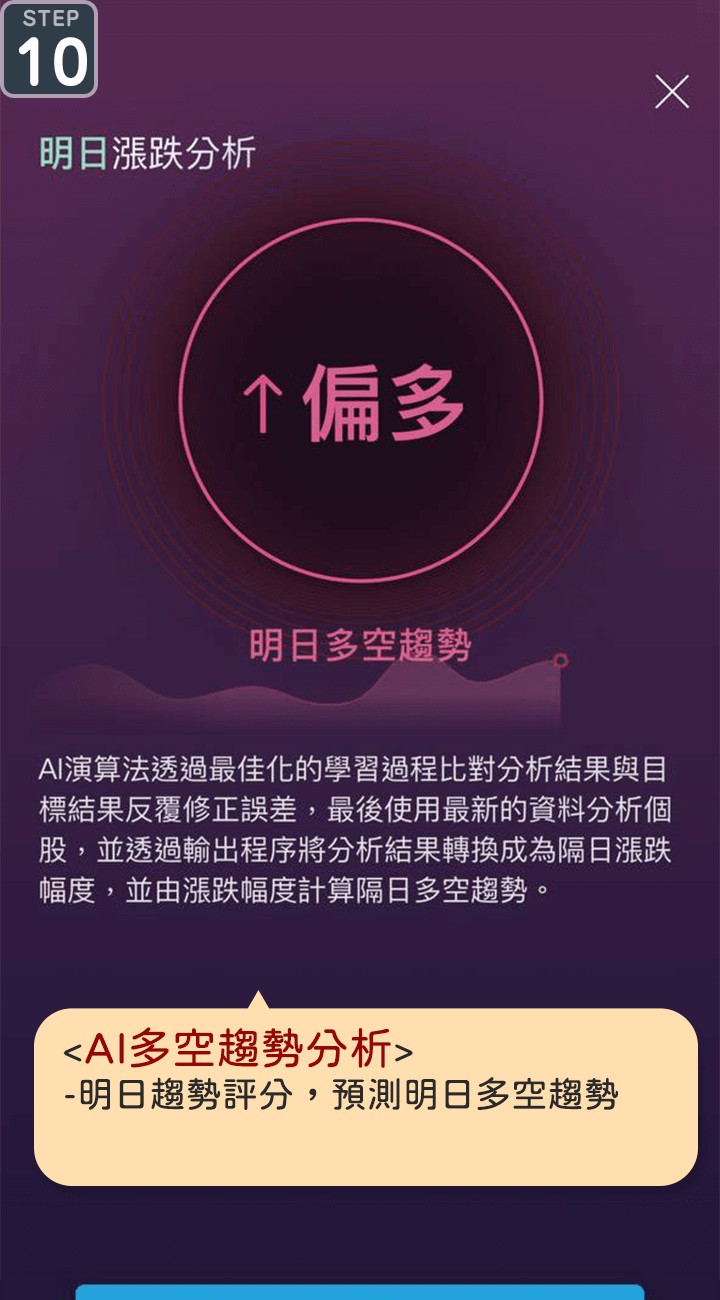The image size is (720, 1300).
Task: Close the 明日漲跌分析 screen
Action: coord(671,92)
